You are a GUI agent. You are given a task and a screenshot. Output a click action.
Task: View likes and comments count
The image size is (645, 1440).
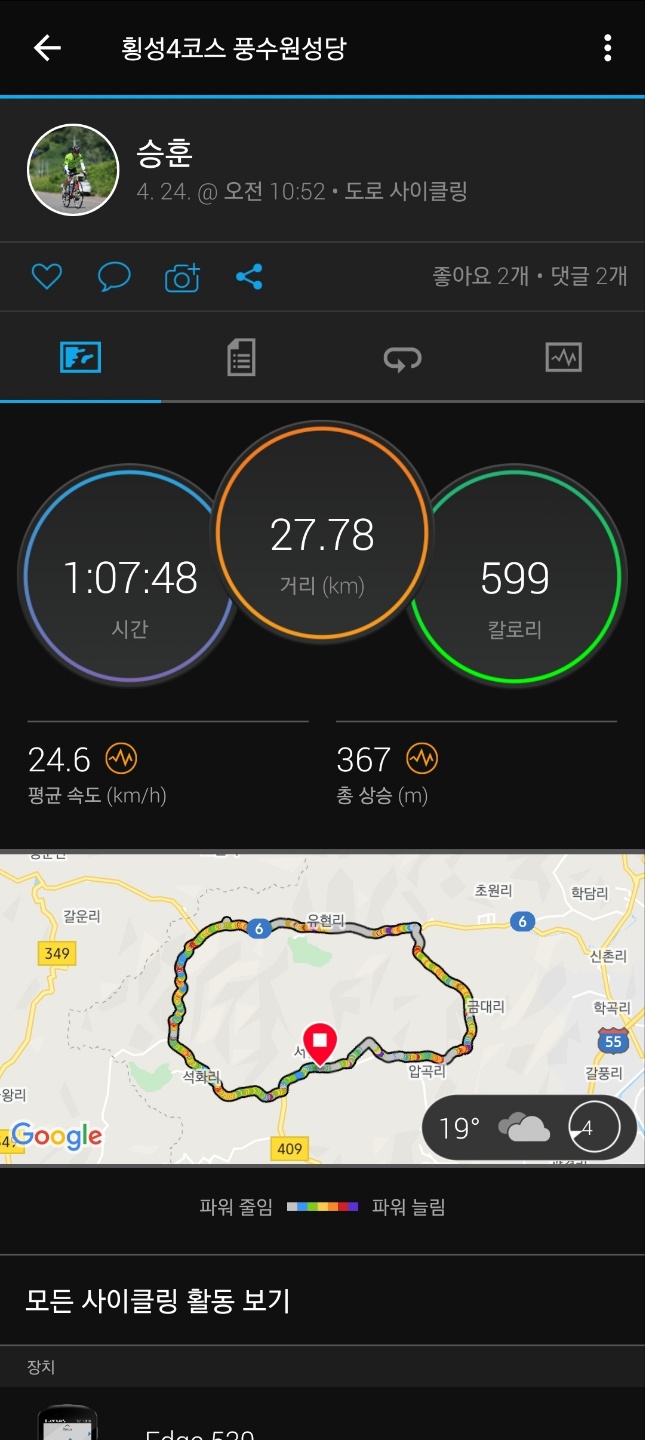tap(529, 276)
